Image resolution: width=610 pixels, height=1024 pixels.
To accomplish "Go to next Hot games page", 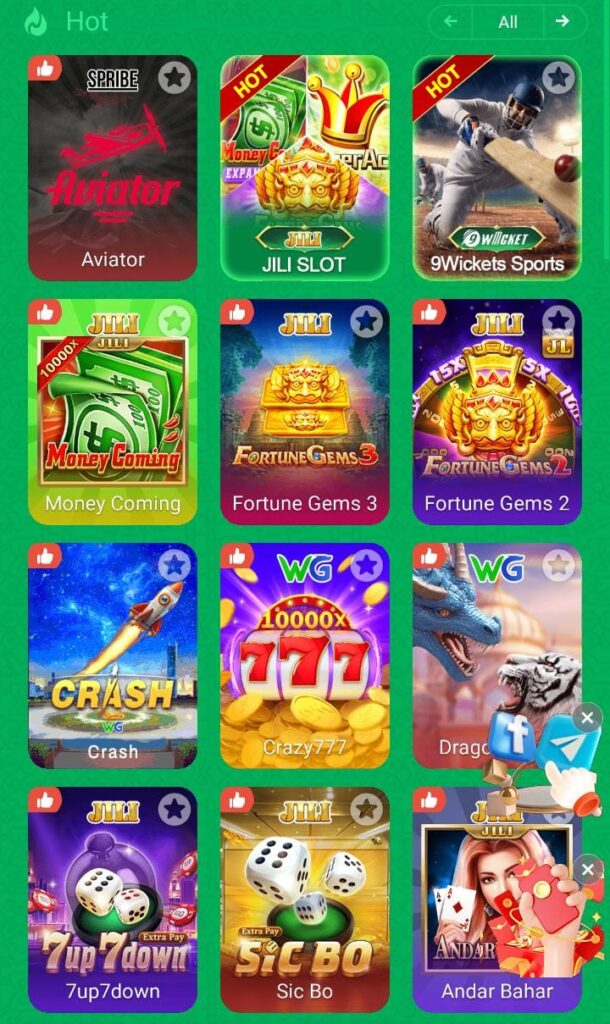I will [x=563, y=21].
